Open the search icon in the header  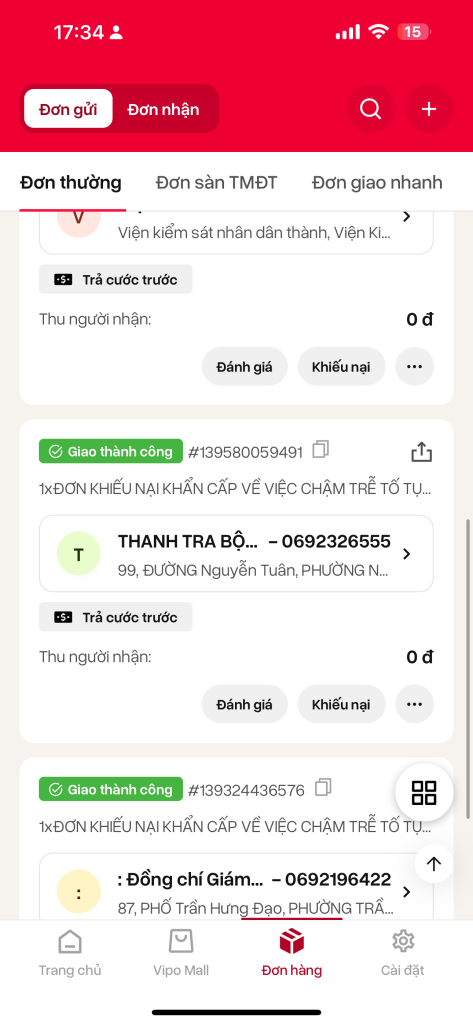[x=370, y=109]
